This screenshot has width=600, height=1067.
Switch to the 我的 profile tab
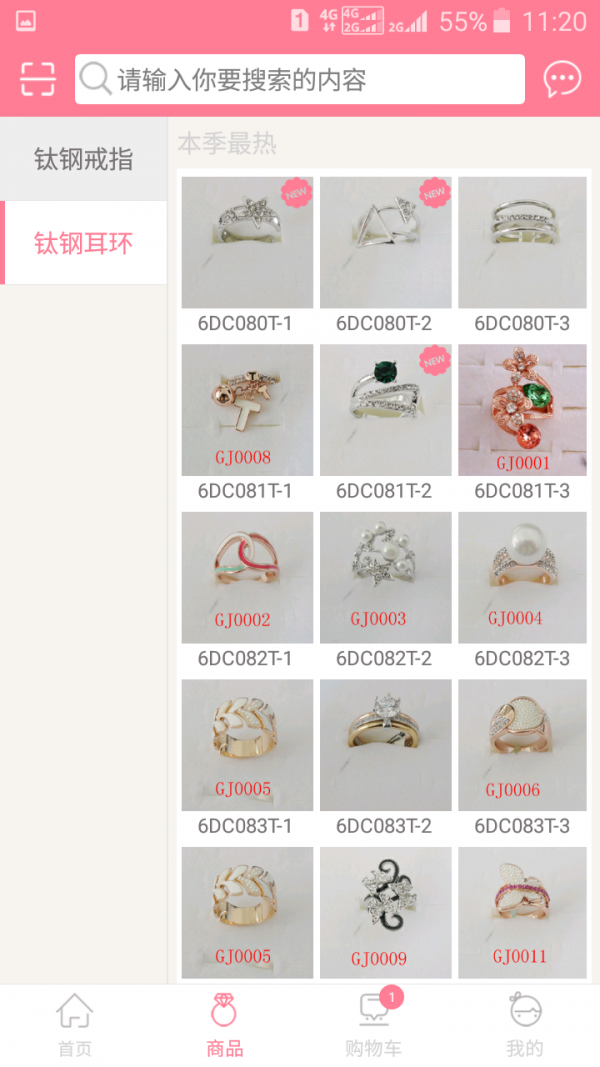524,1025
